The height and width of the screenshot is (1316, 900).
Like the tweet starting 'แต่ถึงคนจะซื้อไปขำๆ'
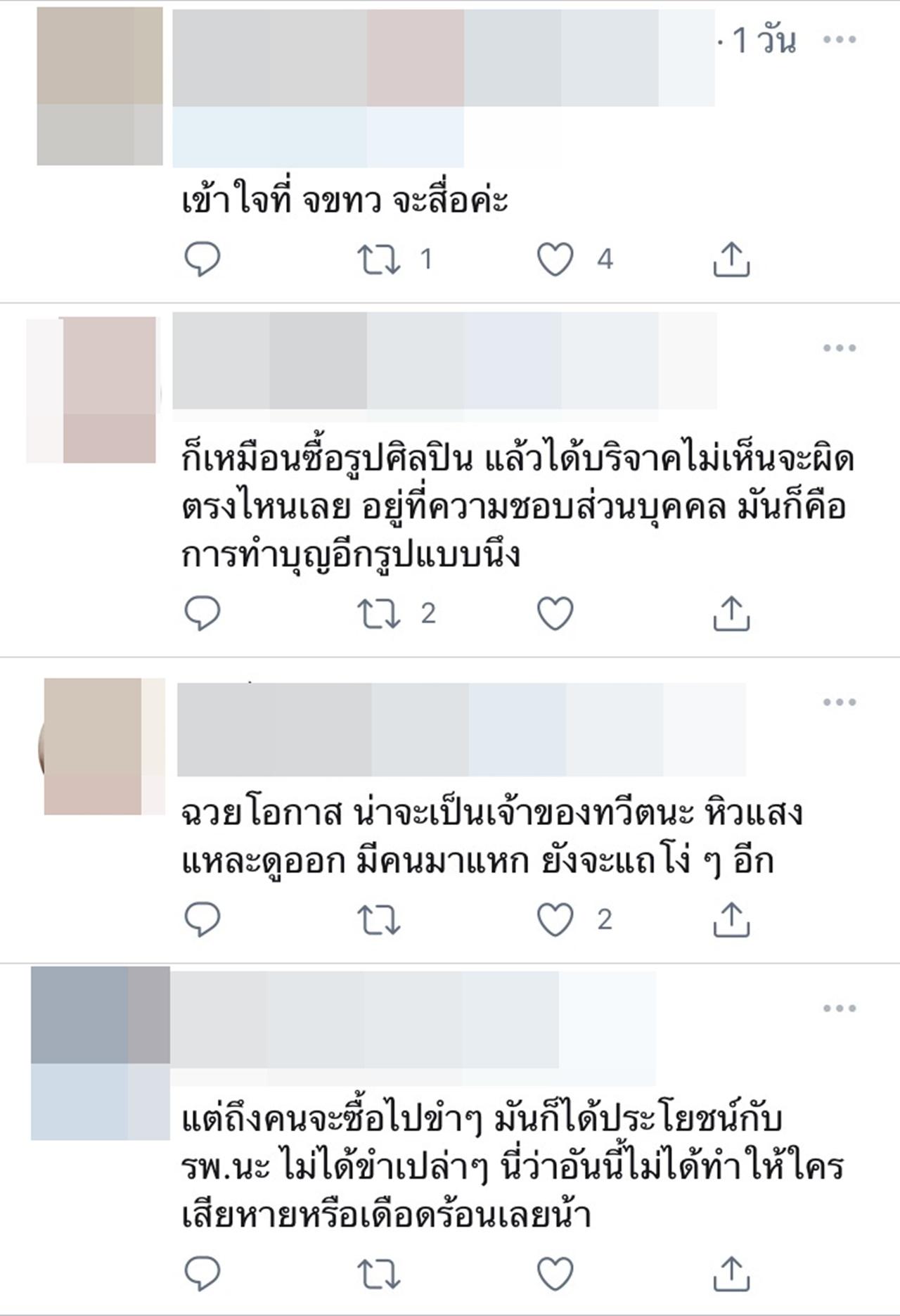555,1273
